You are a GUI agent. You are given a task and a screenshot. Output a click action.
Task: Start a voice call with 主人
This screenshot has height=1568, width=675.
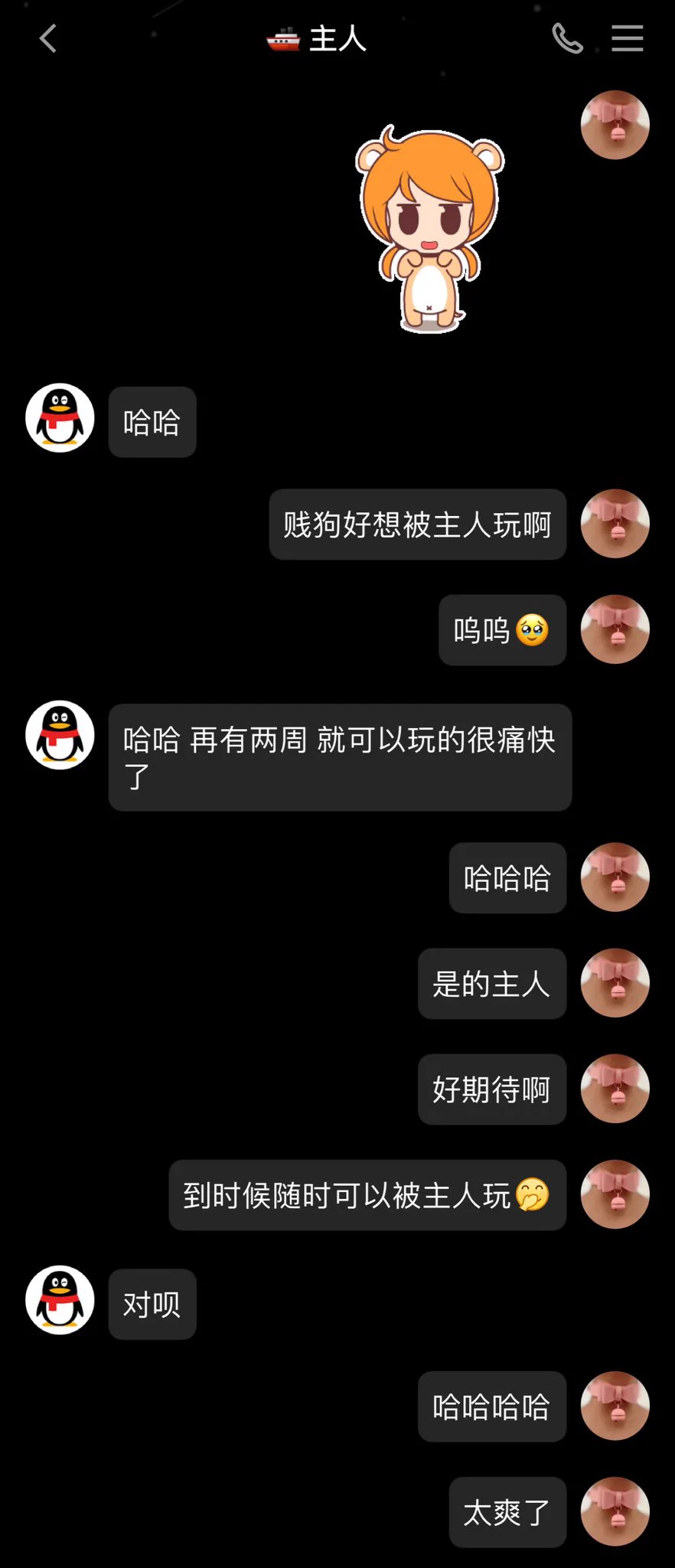pyautogui.click(x=567, y=38)
